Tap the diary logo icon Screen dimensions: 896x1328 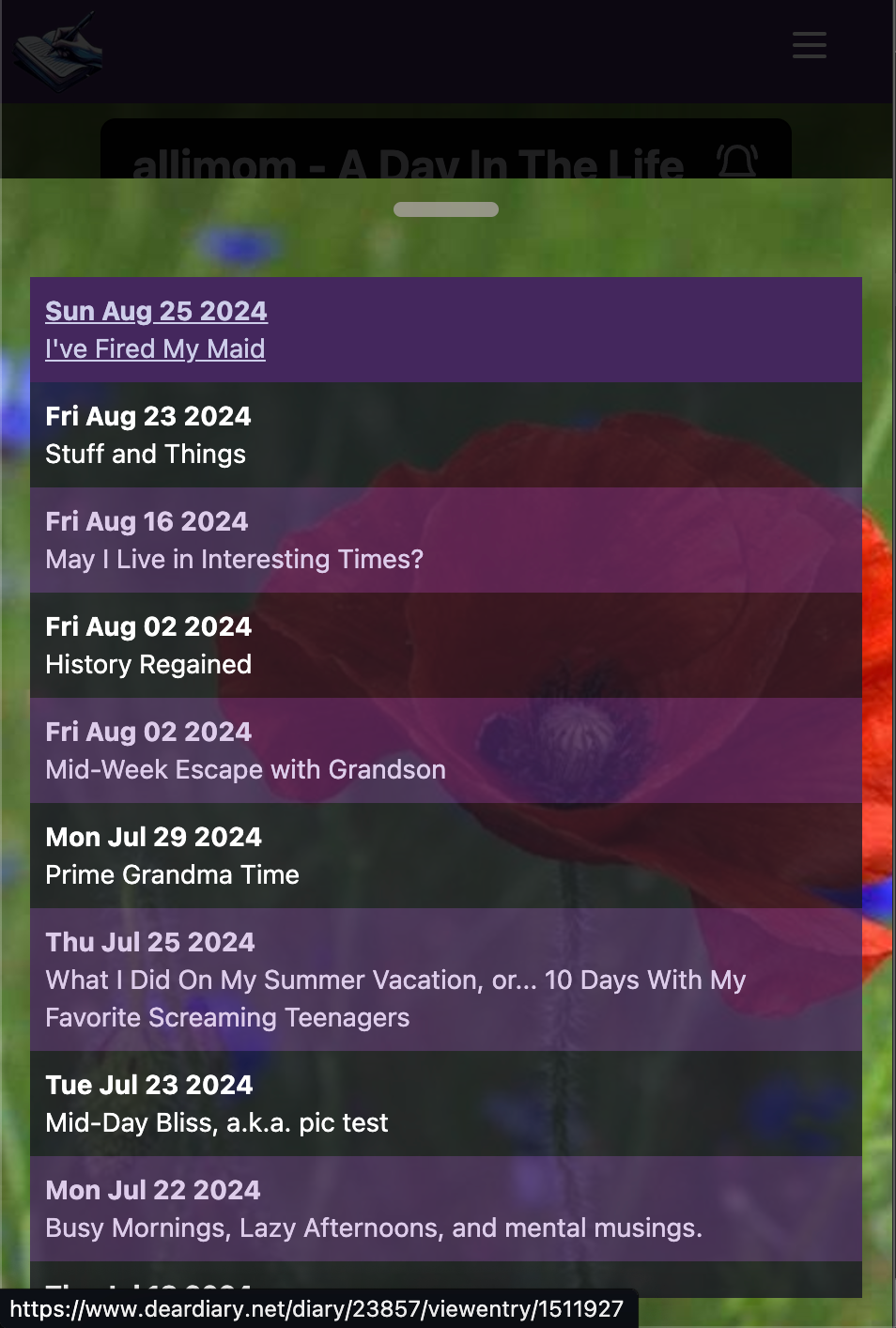[x=58, y=51]
